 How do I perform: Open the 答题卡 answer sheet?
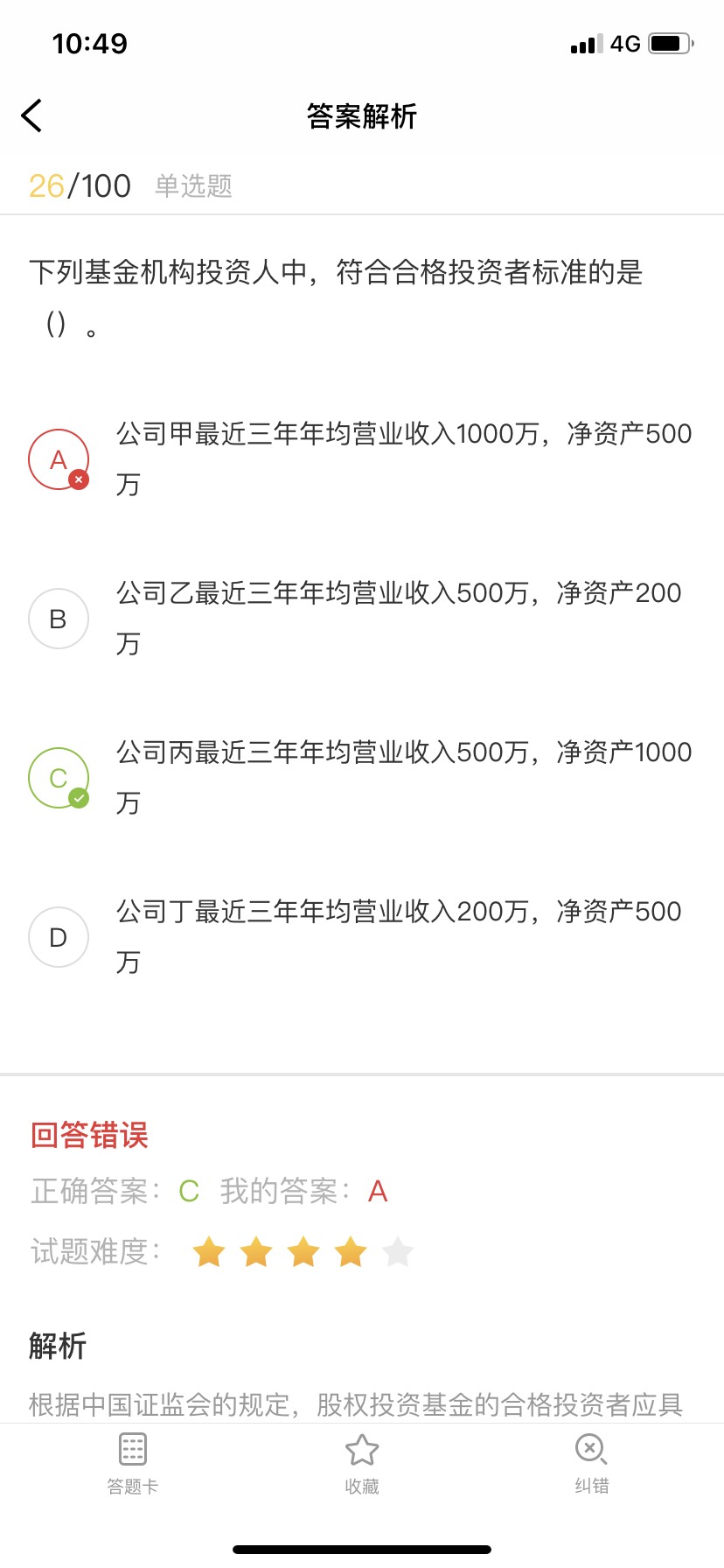(x=133, y=1464)
